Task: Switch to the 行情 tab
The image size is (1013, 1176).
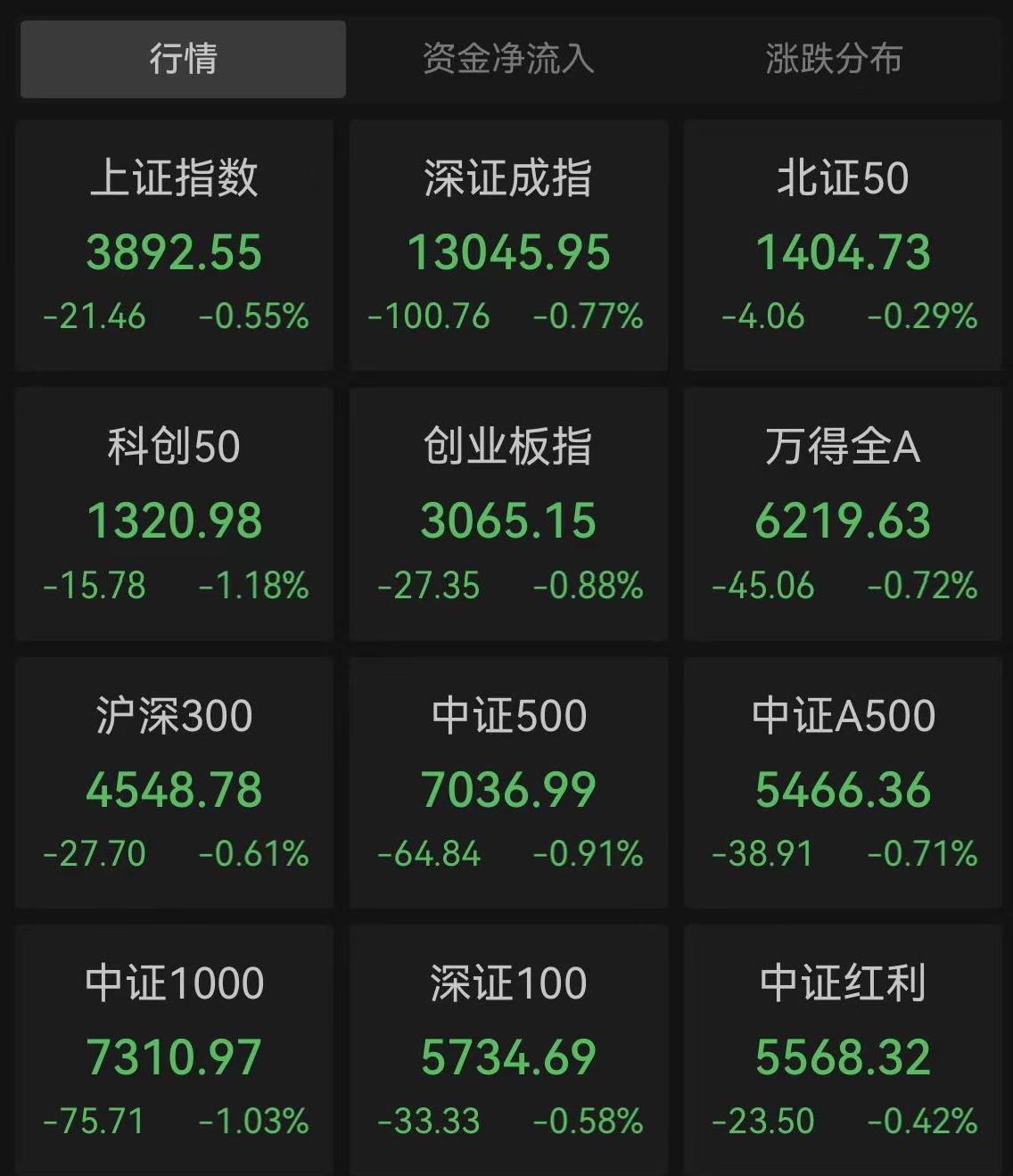Action: tap(183, 59)
